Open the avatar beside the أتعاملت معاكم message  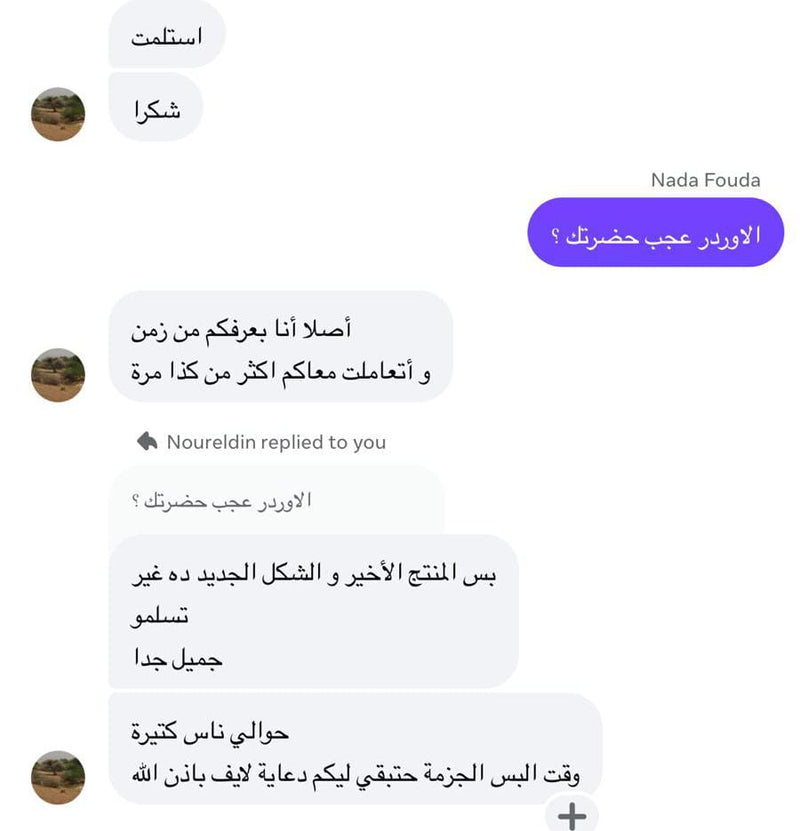(58, 375)
